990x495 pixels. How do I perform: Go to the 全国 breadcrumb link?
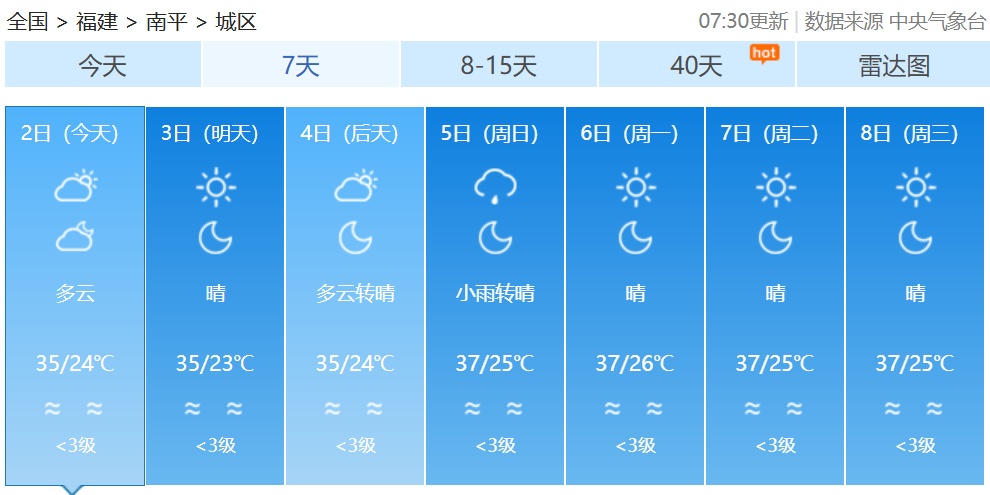[x=27, y=21]
